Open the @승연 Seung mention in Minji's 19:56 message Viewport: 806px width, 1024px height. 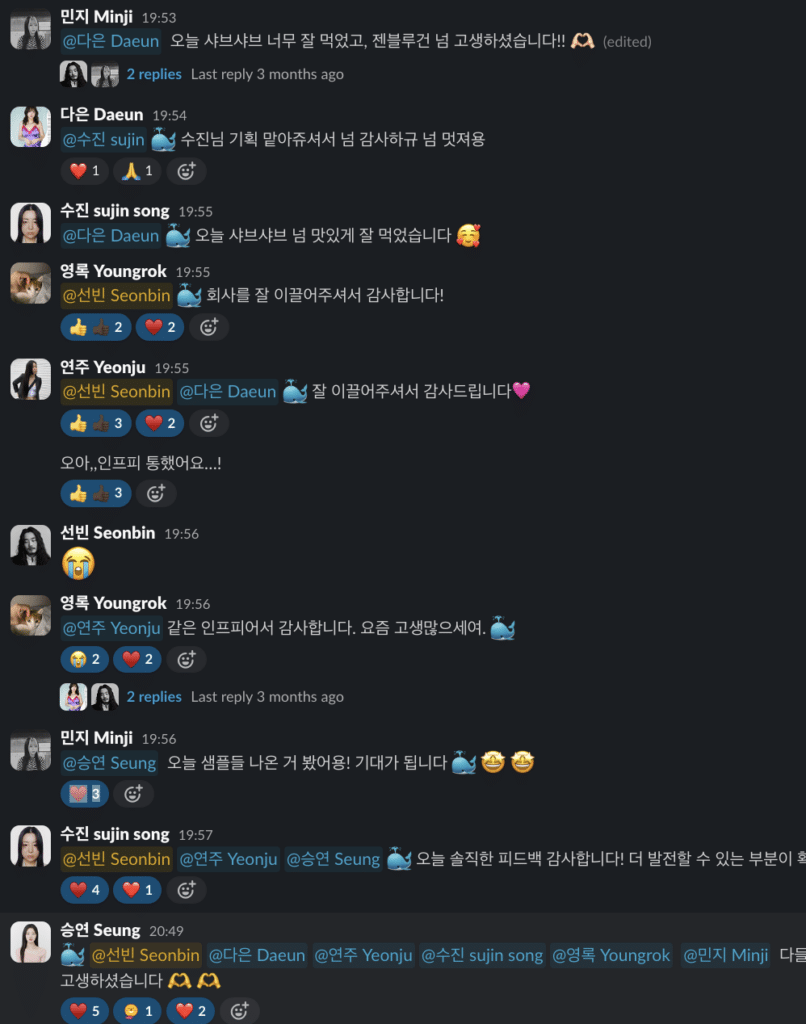point(110,764)
